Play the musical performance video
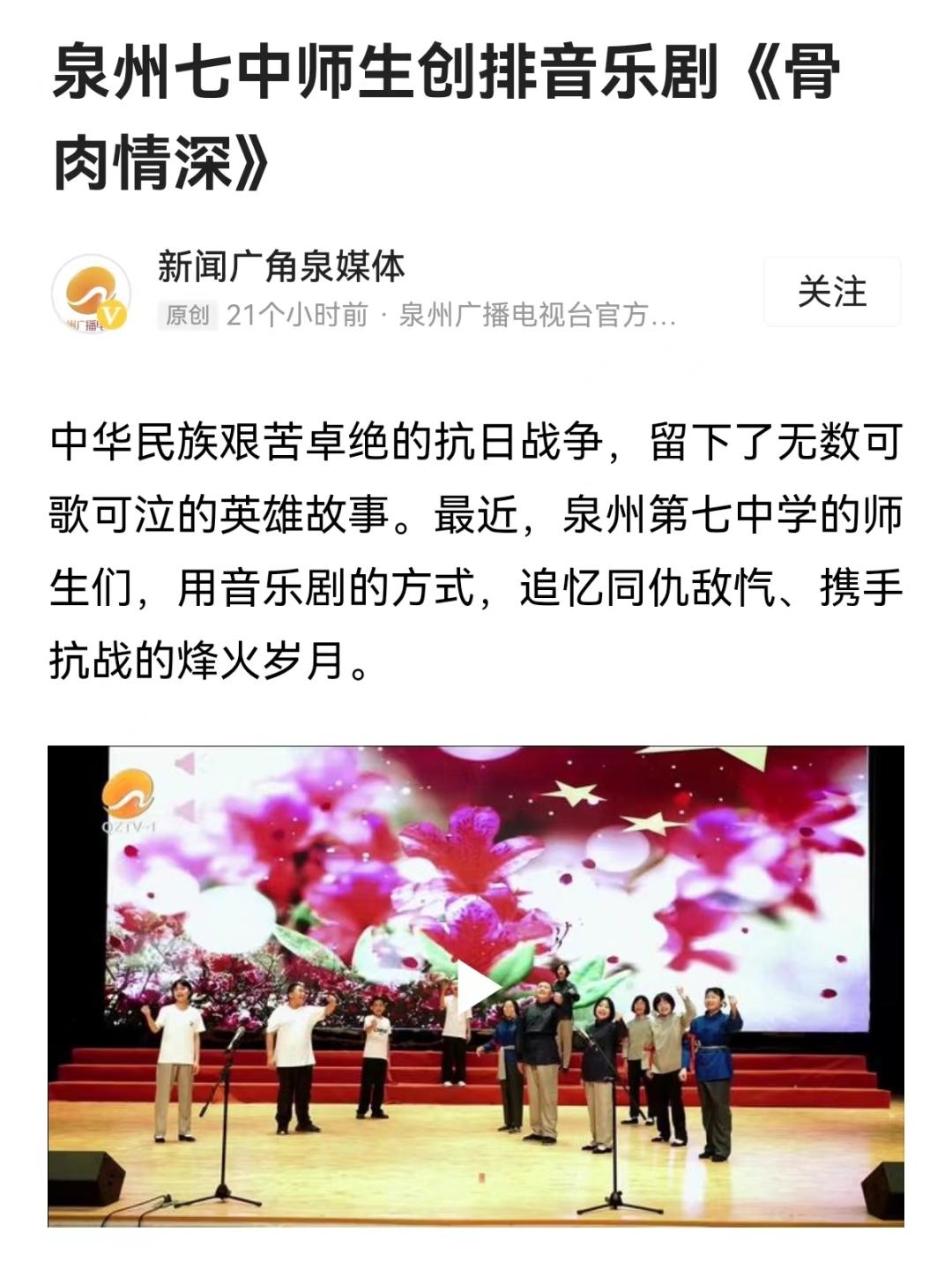This screenshot has height=1270, width=952. click(476, 986)
